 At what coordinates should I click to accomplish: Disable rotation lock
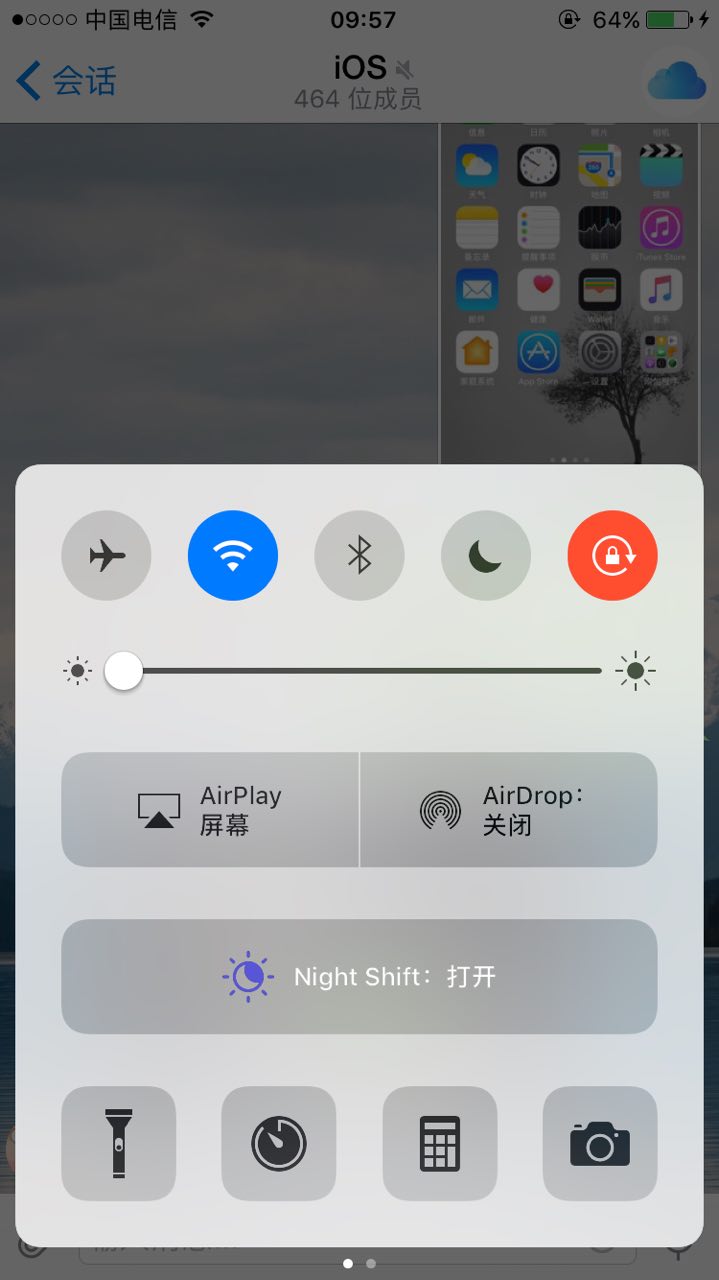coord(612,556)
